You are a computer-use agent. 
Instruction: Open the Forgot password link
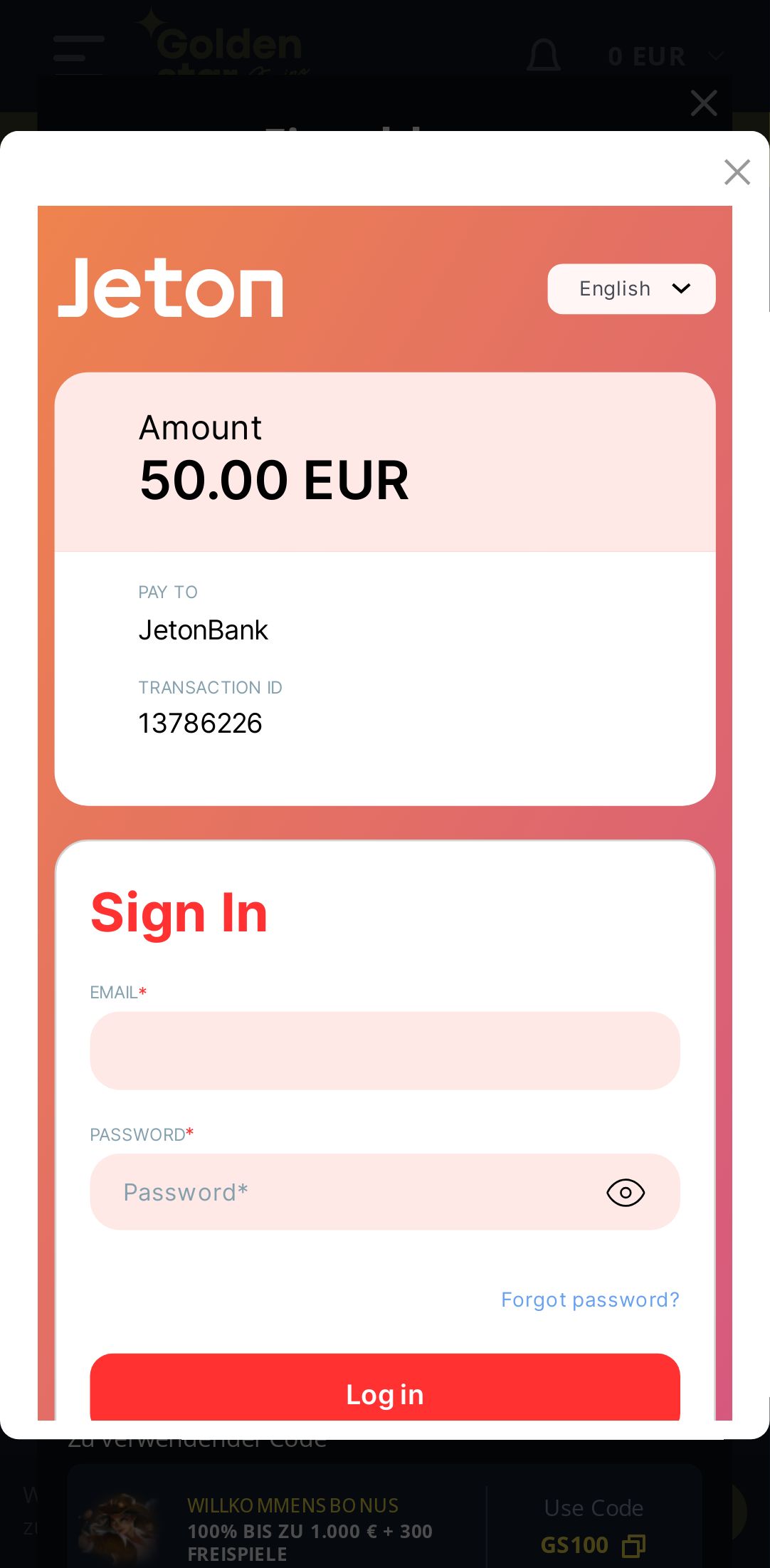[x=590, y=1300]
